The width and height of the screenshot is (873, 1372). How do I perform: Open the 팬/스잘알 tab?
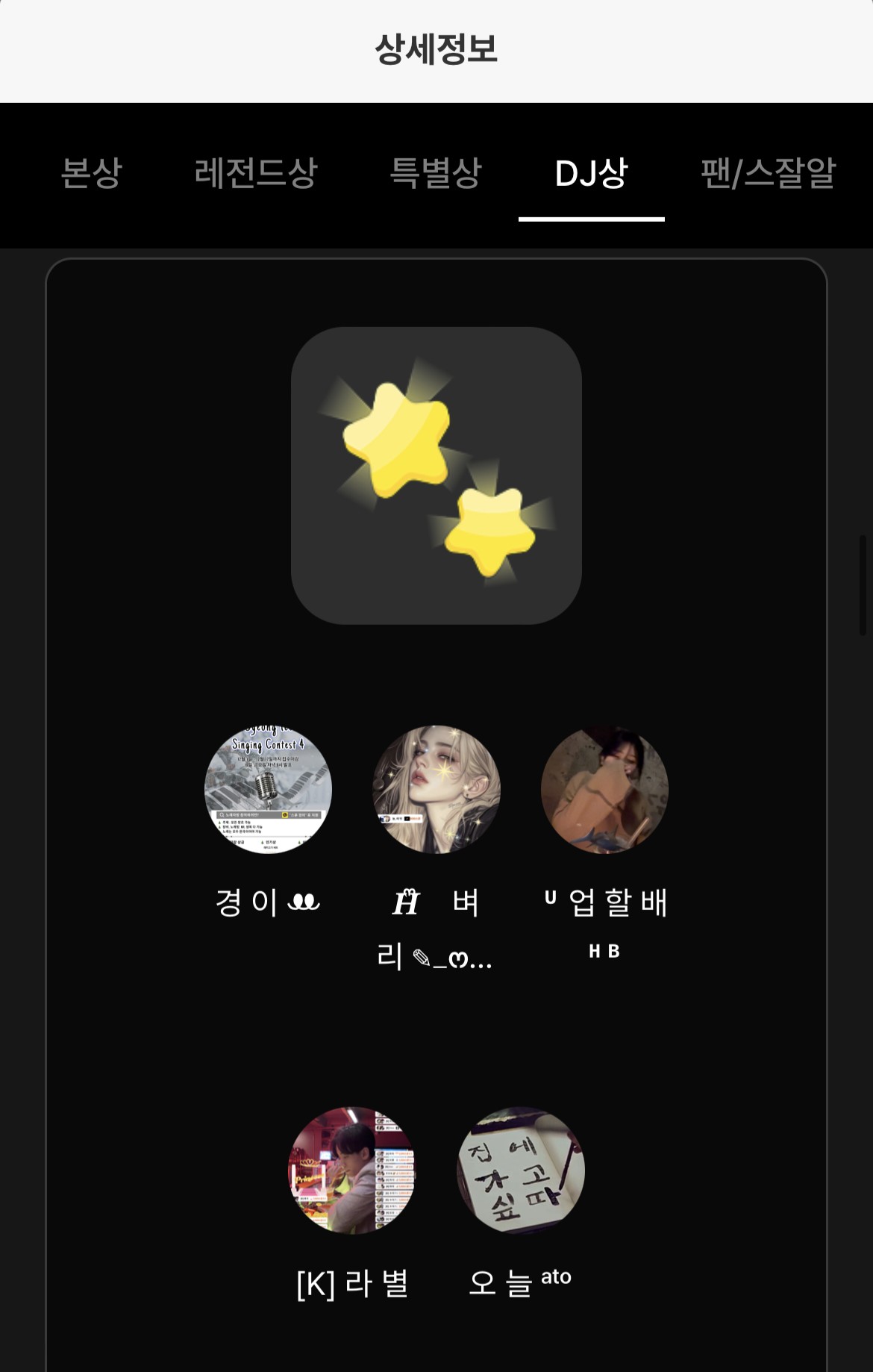tap(768, 172)
